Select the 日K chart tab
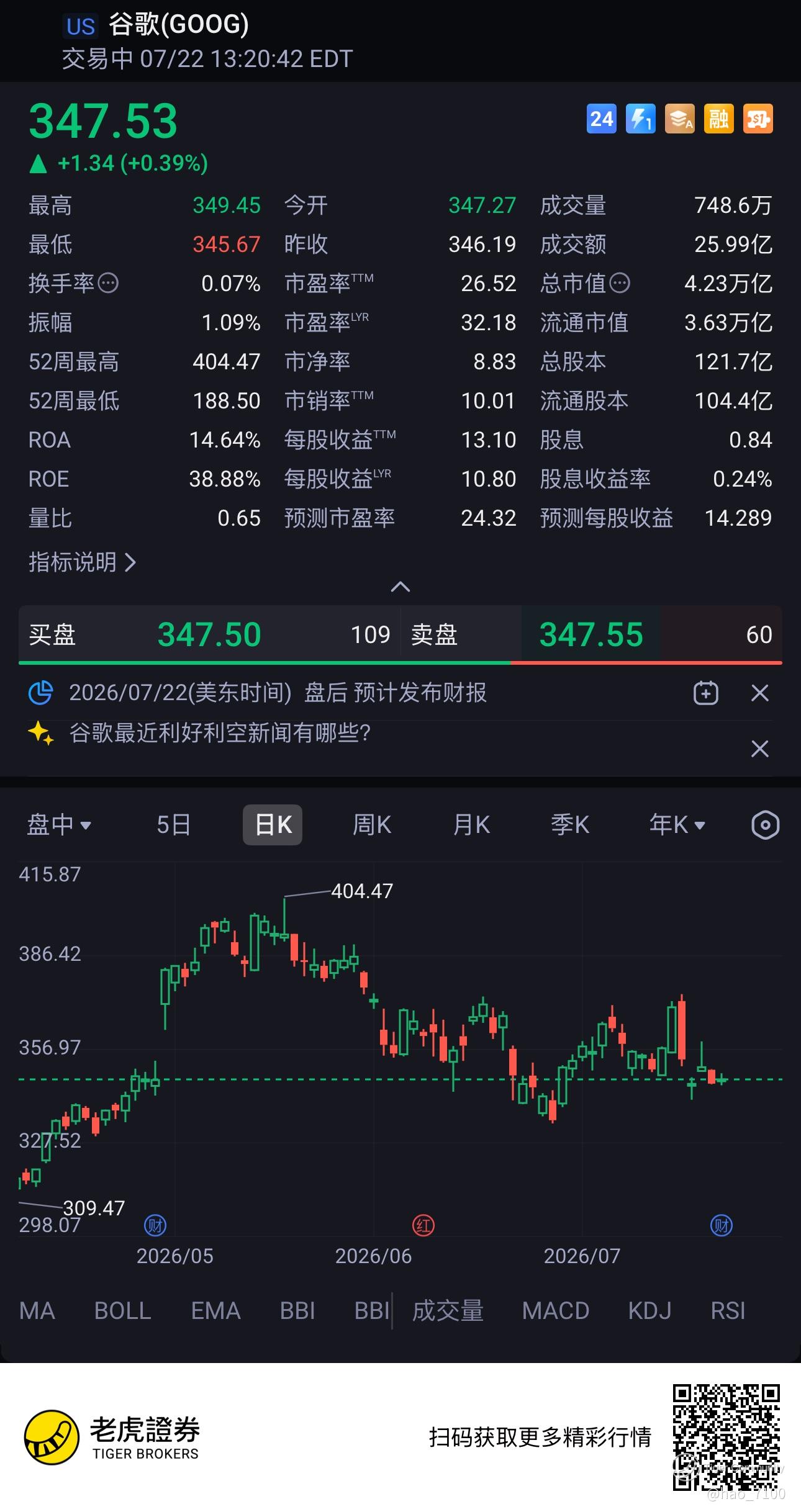The width and height of the screenshot is (801, 1512). pyautogui.click(x=273, y=825)
